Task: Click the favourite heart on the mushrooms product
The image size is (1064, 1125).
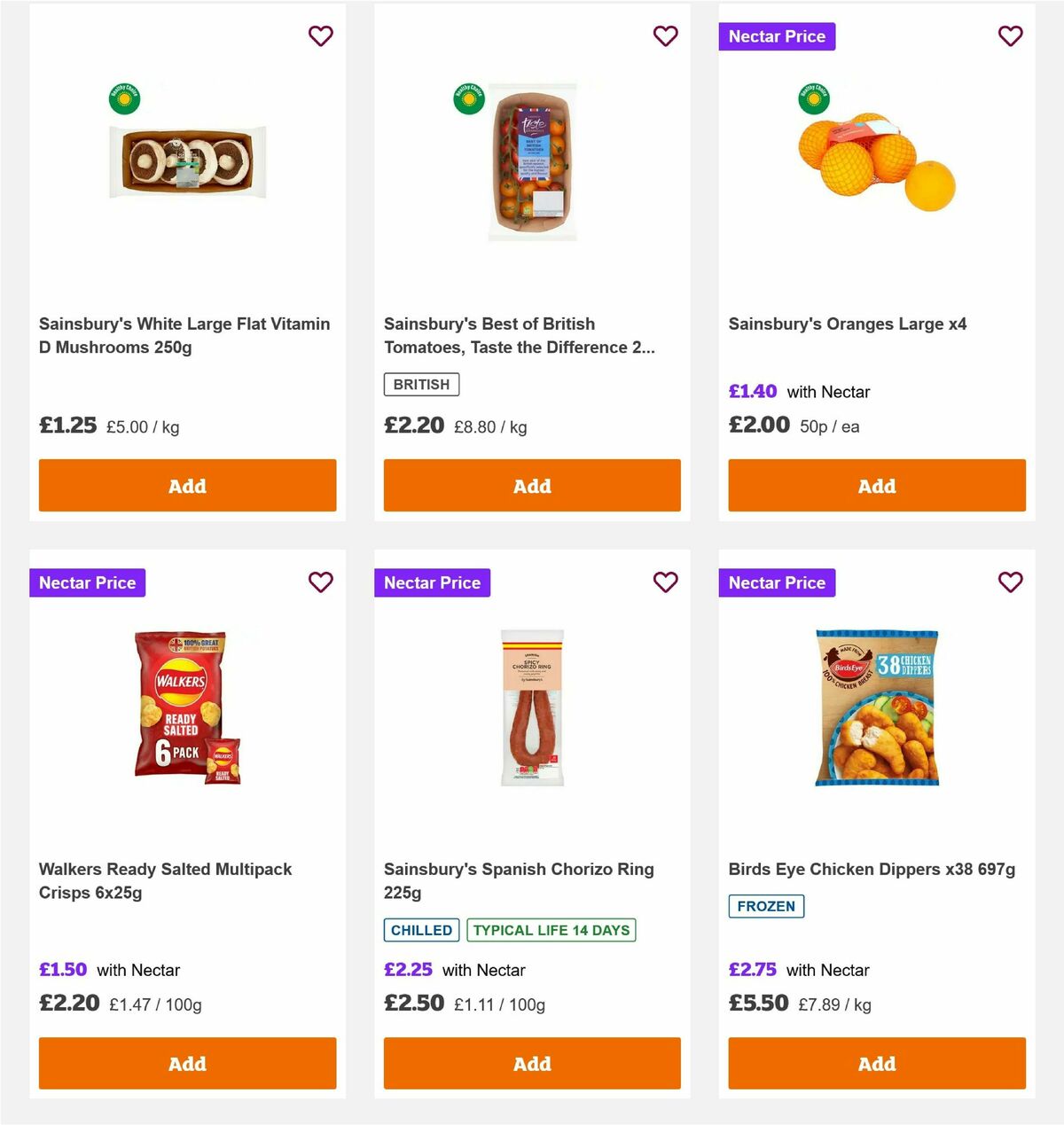Action: click(x=321, y=35)
